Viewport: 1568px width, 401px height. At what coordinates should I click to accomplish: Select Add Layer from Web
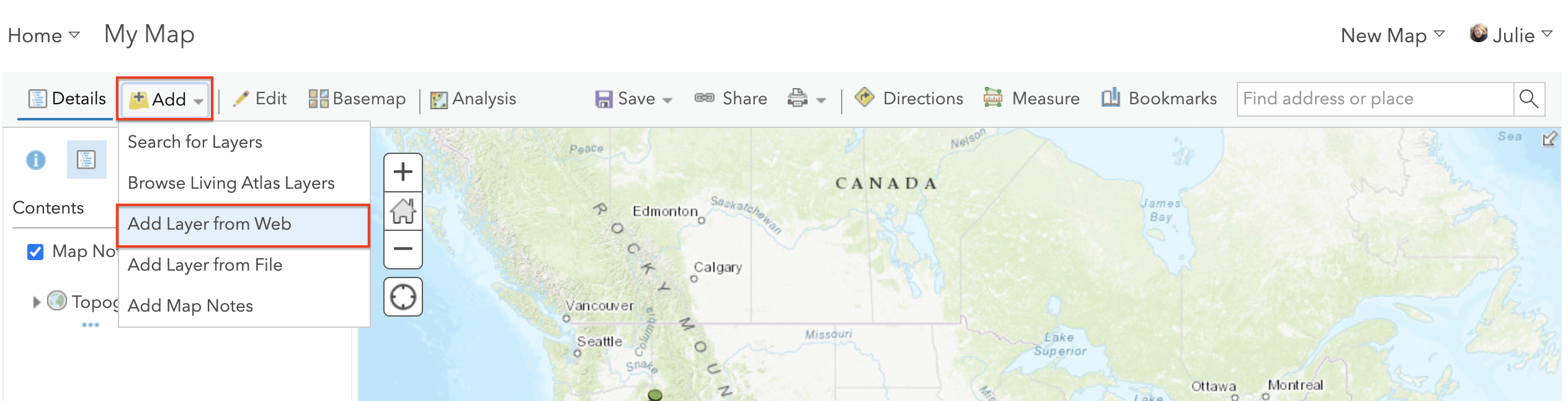tap(209, 224)
